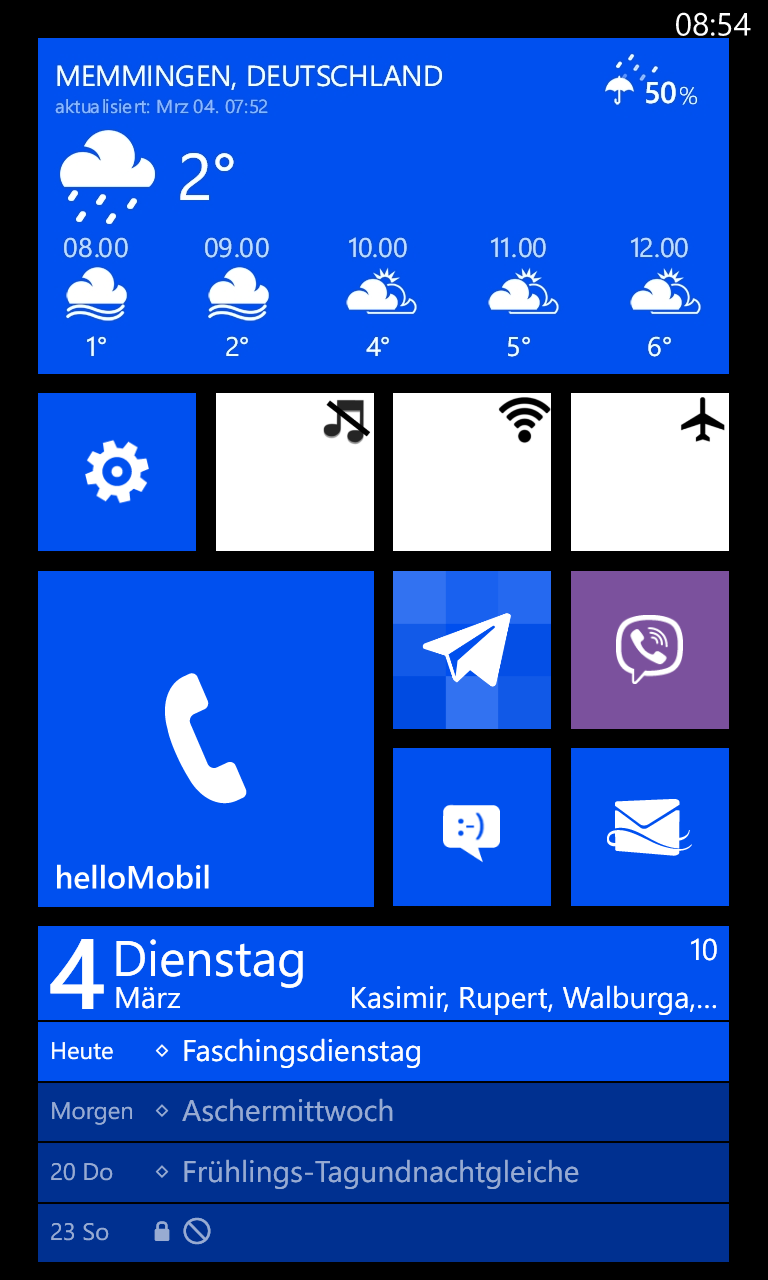Image resolution: width=768 pixels, height=1280 pixels.
Task: Toggle the airplane mode tile
Action: (650, 472)
